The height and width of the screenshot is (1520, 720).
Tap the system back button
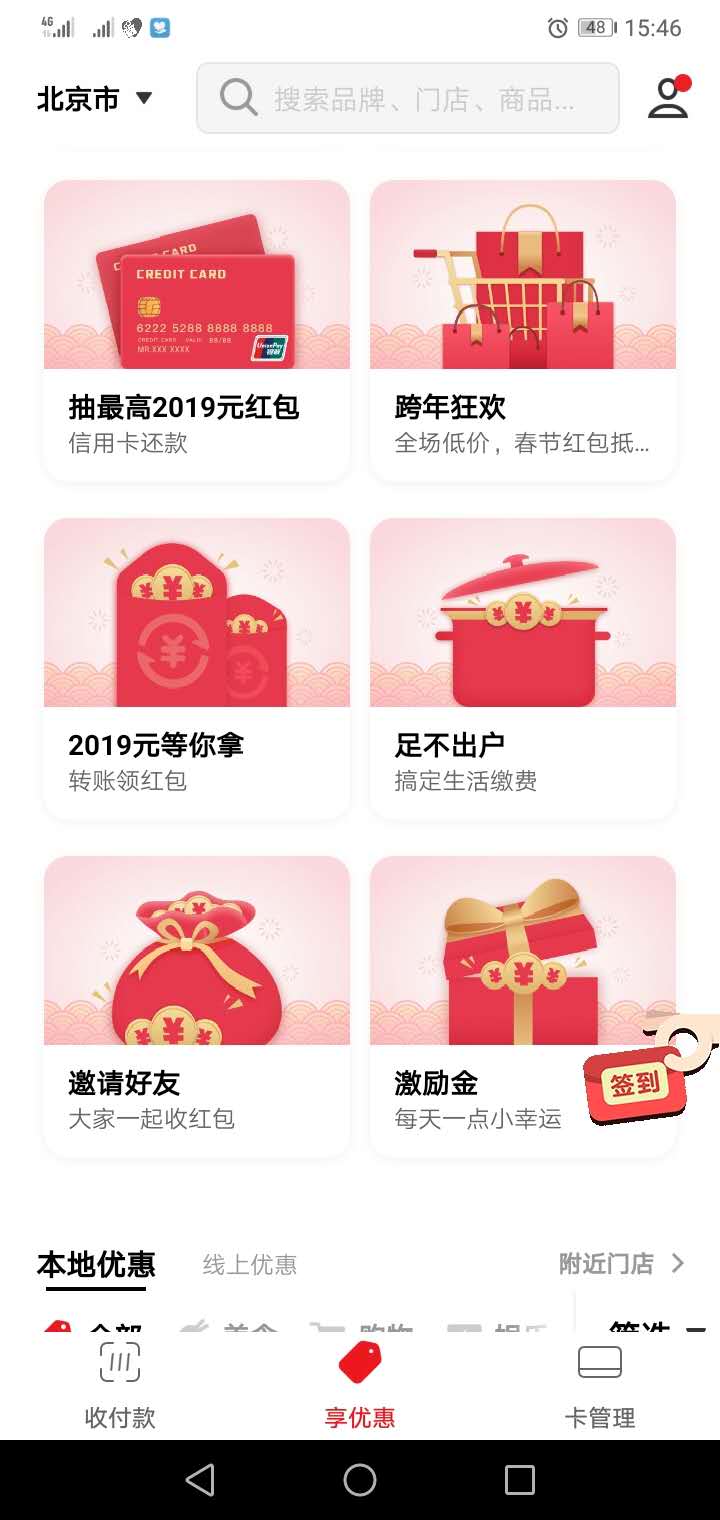click(200, 1480)
